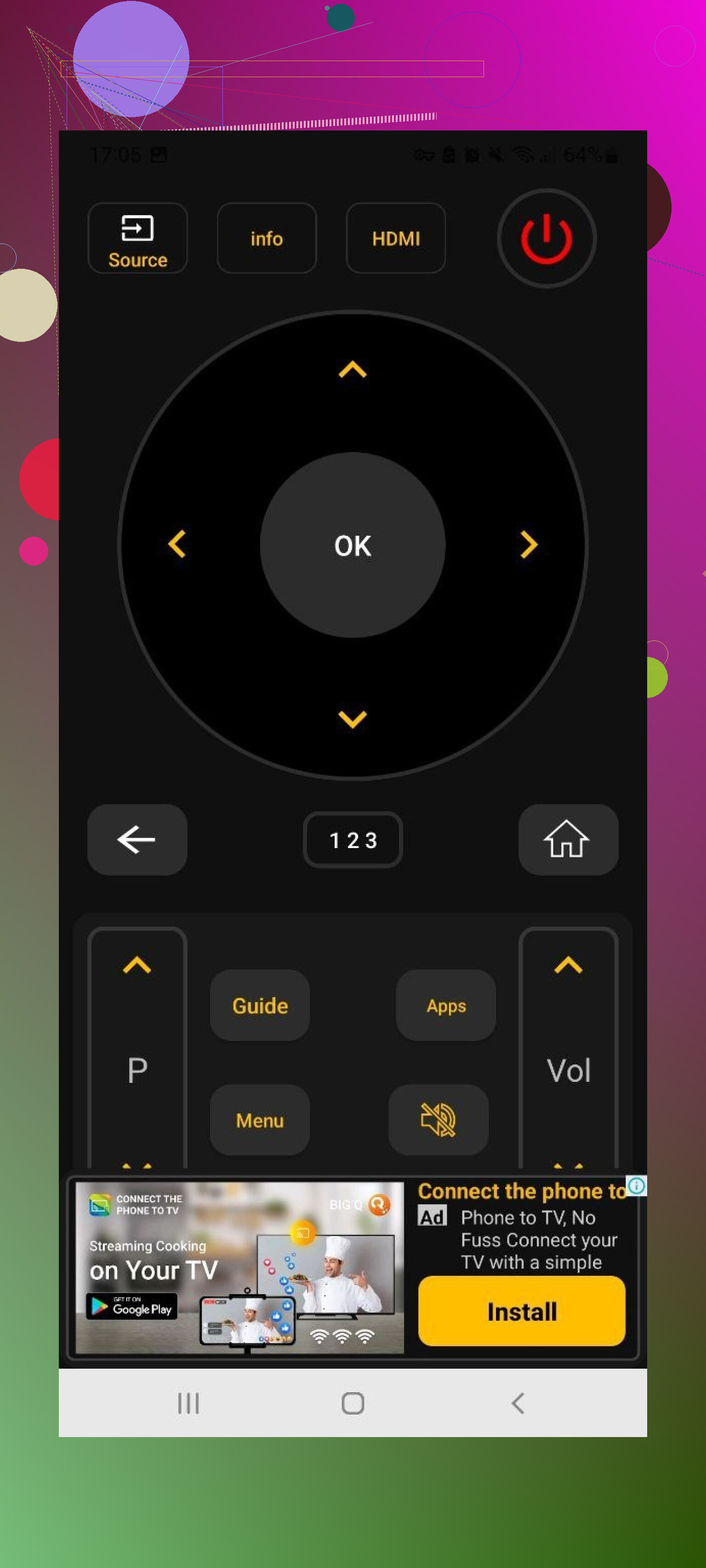Turn the TV power on or off
Screen dimensions: 706x1568
pyautogui.click(x=546, y=238)
